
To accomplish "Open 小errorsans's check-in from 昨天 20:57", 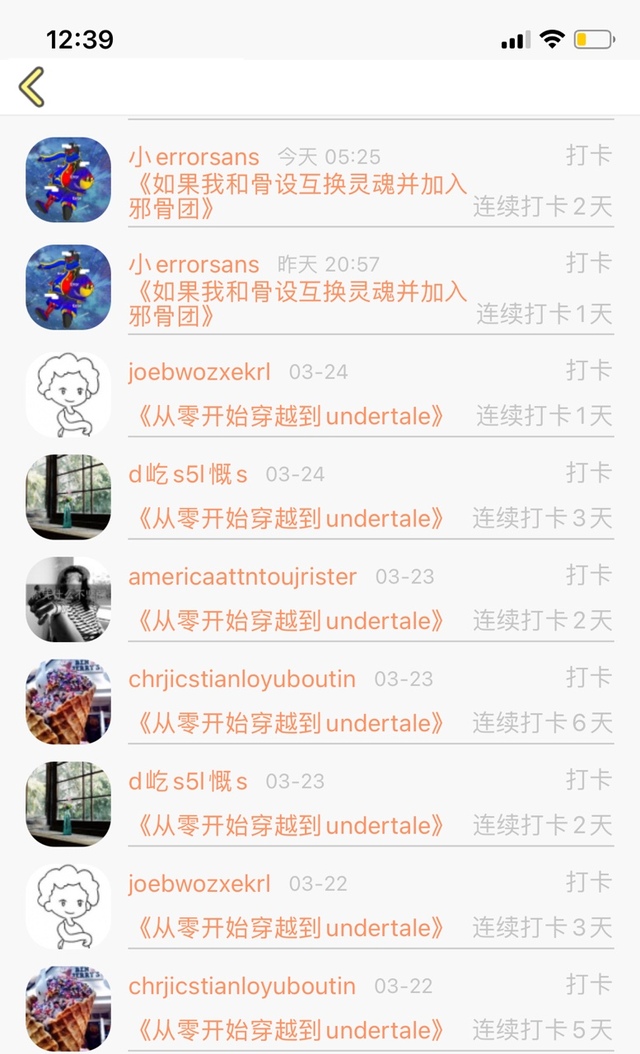I will 320,289.
